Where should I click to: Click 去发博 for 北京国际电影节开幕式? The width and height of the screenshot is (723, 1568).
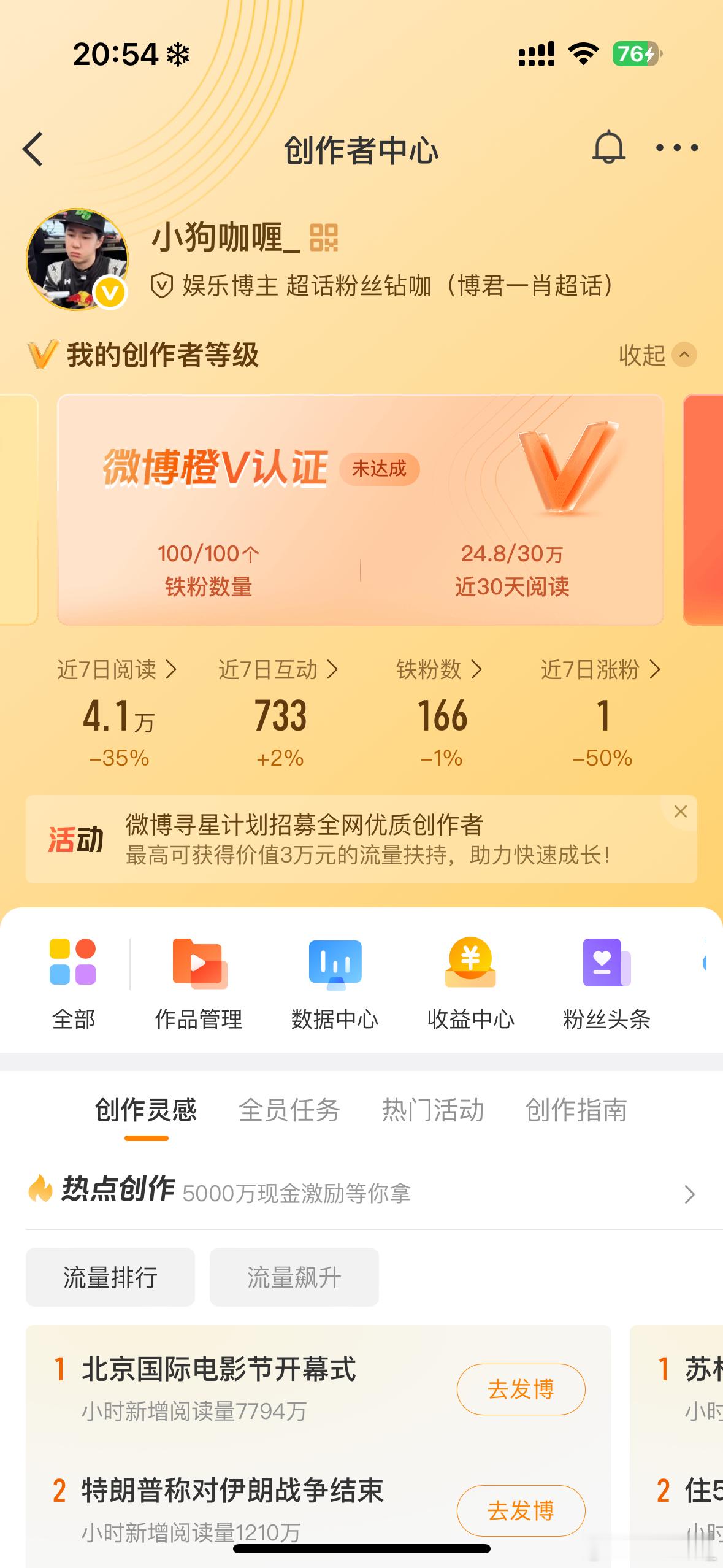click(520, 1389)
